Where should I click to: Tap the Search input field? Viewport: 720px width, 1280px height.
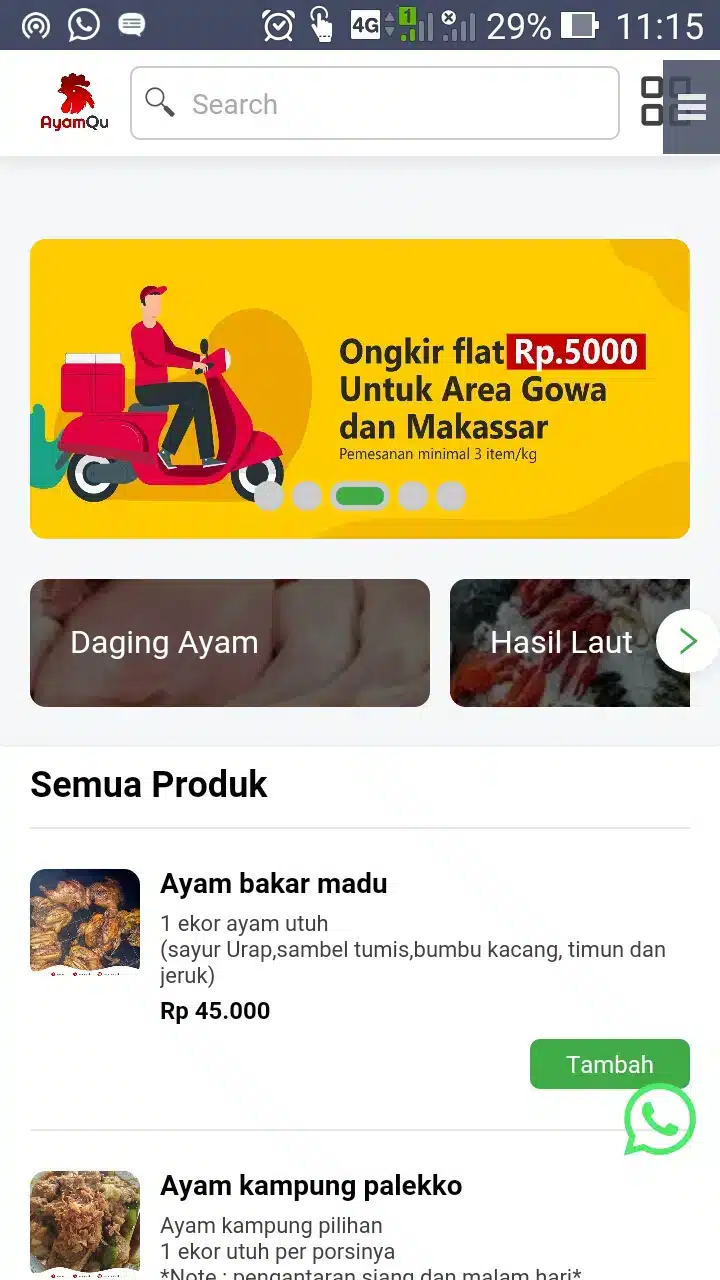pos(390,104)
